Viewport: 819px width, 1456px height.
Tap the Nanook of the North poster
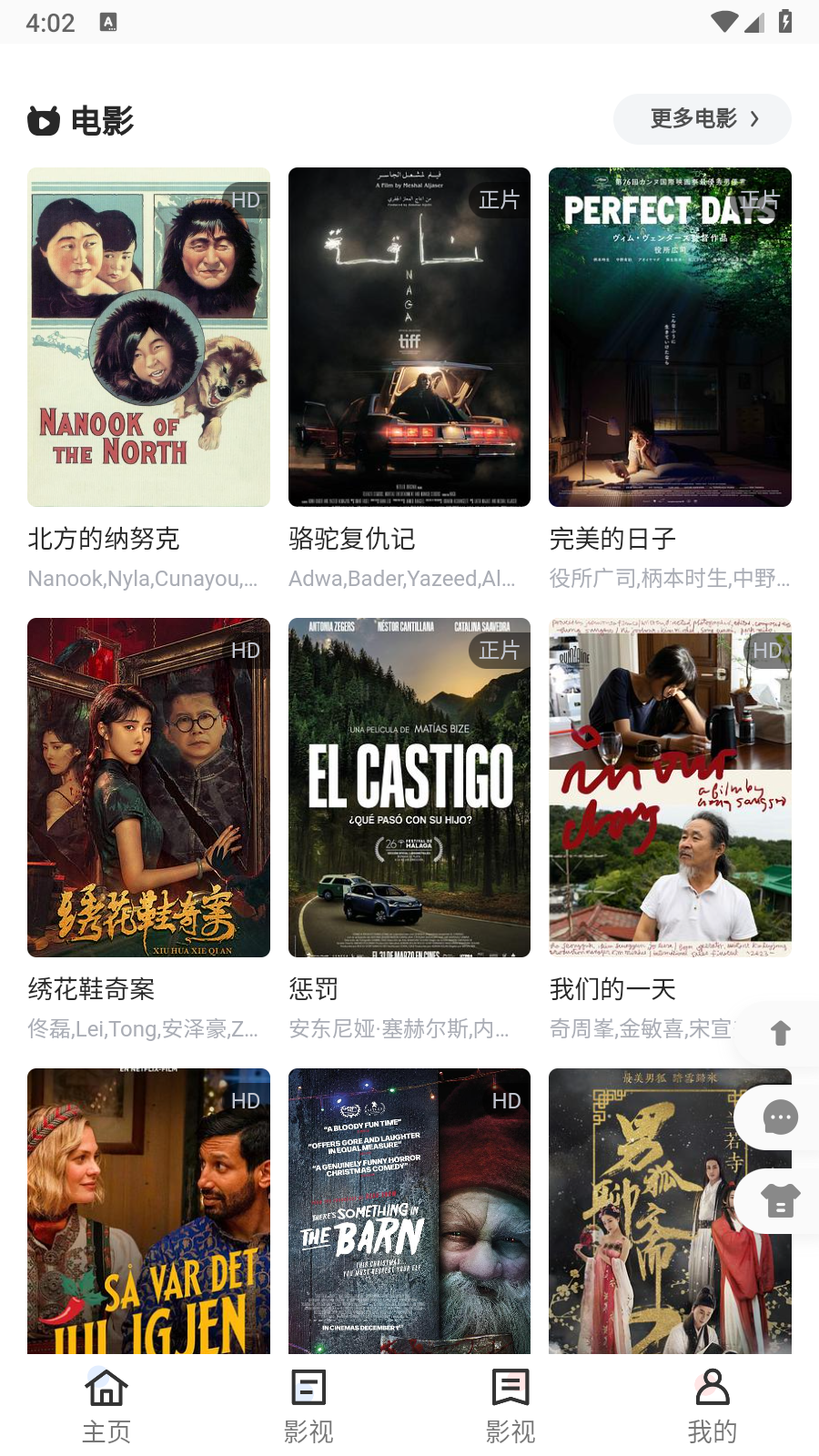148,337
